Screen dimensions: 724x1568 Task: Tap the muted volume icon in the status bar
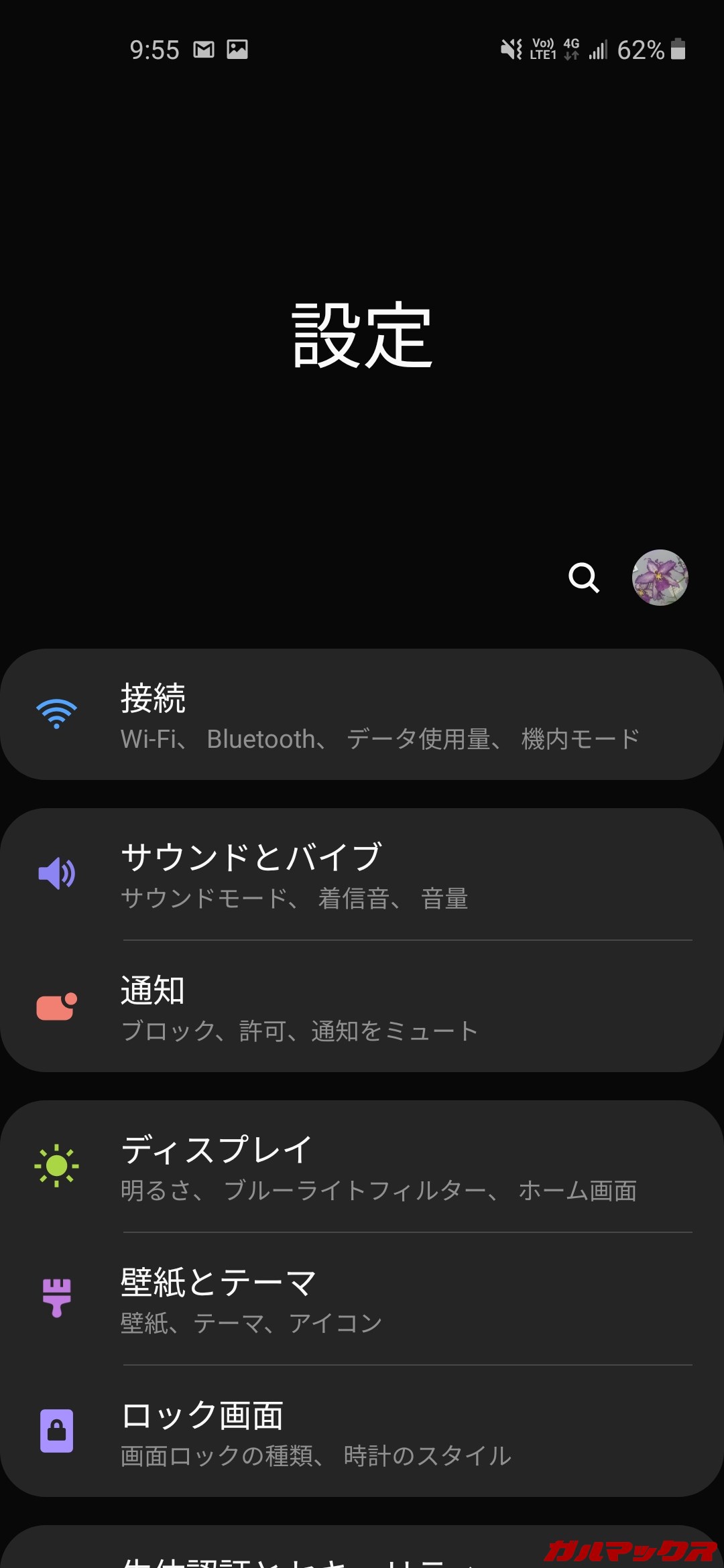[511, 48]
